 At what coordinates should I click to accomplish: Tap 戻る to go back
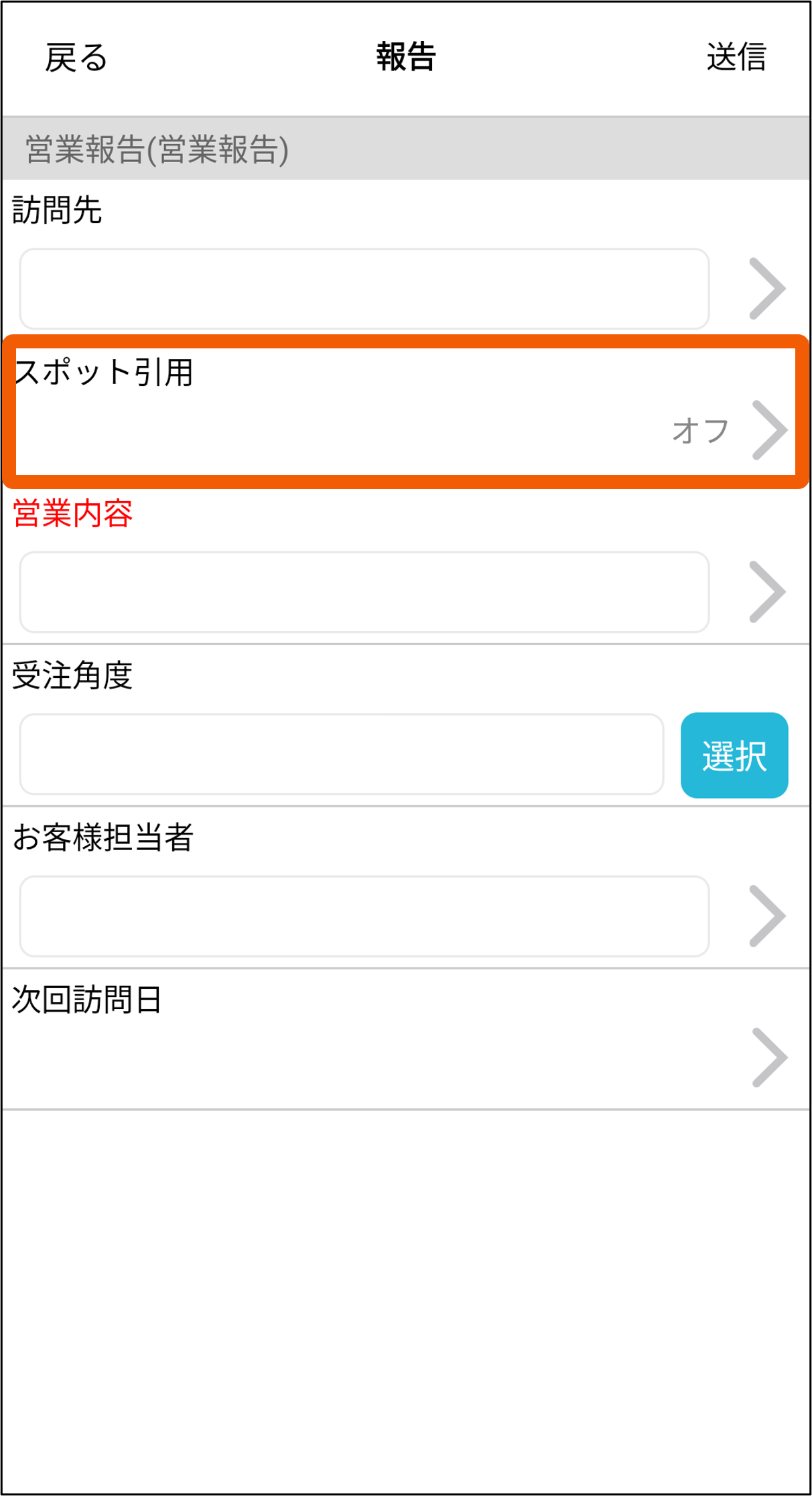click(x=76, y=58)
